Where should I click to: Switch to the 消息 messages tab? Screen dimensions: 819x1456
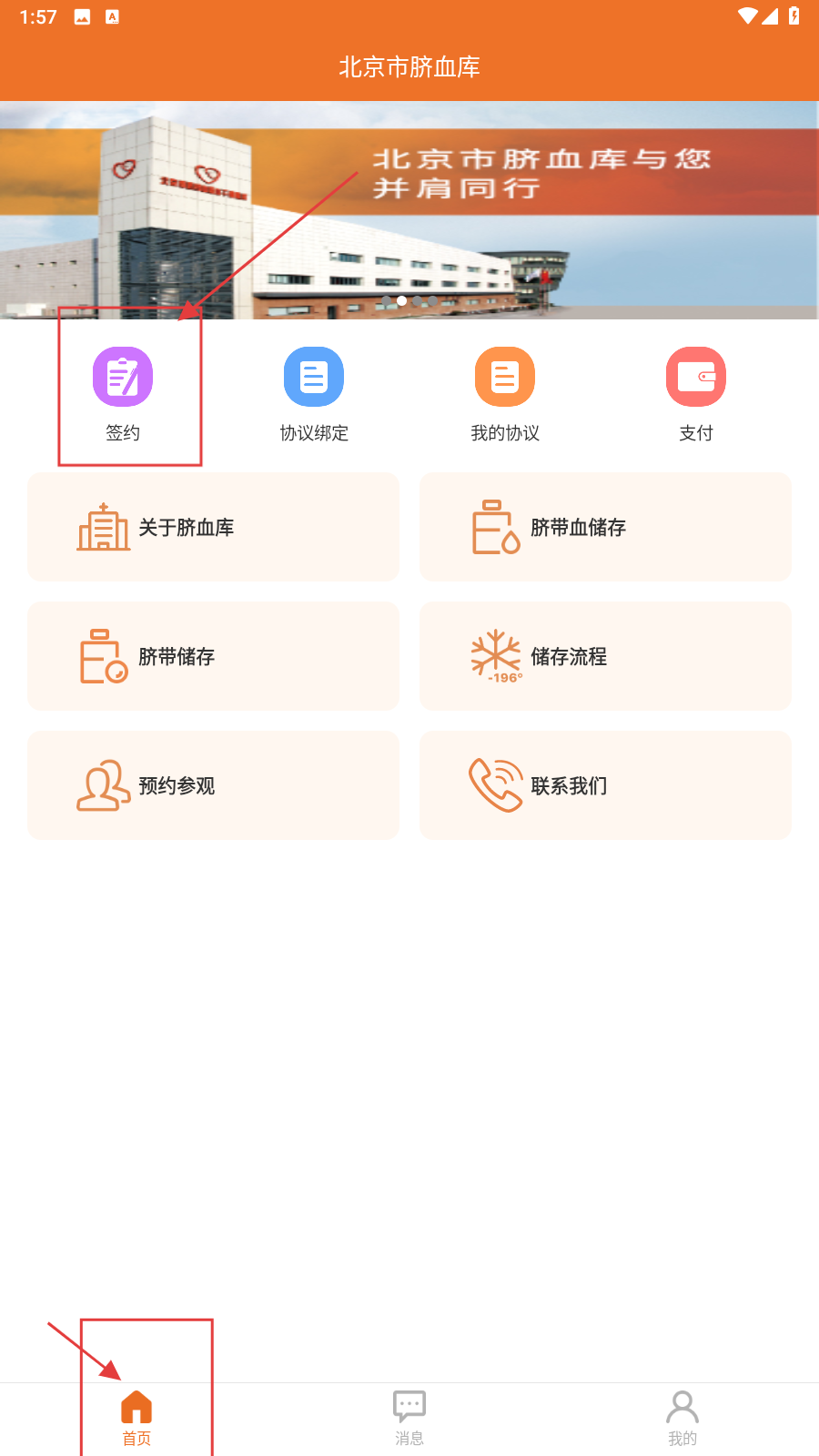[x=409, y=1418]
